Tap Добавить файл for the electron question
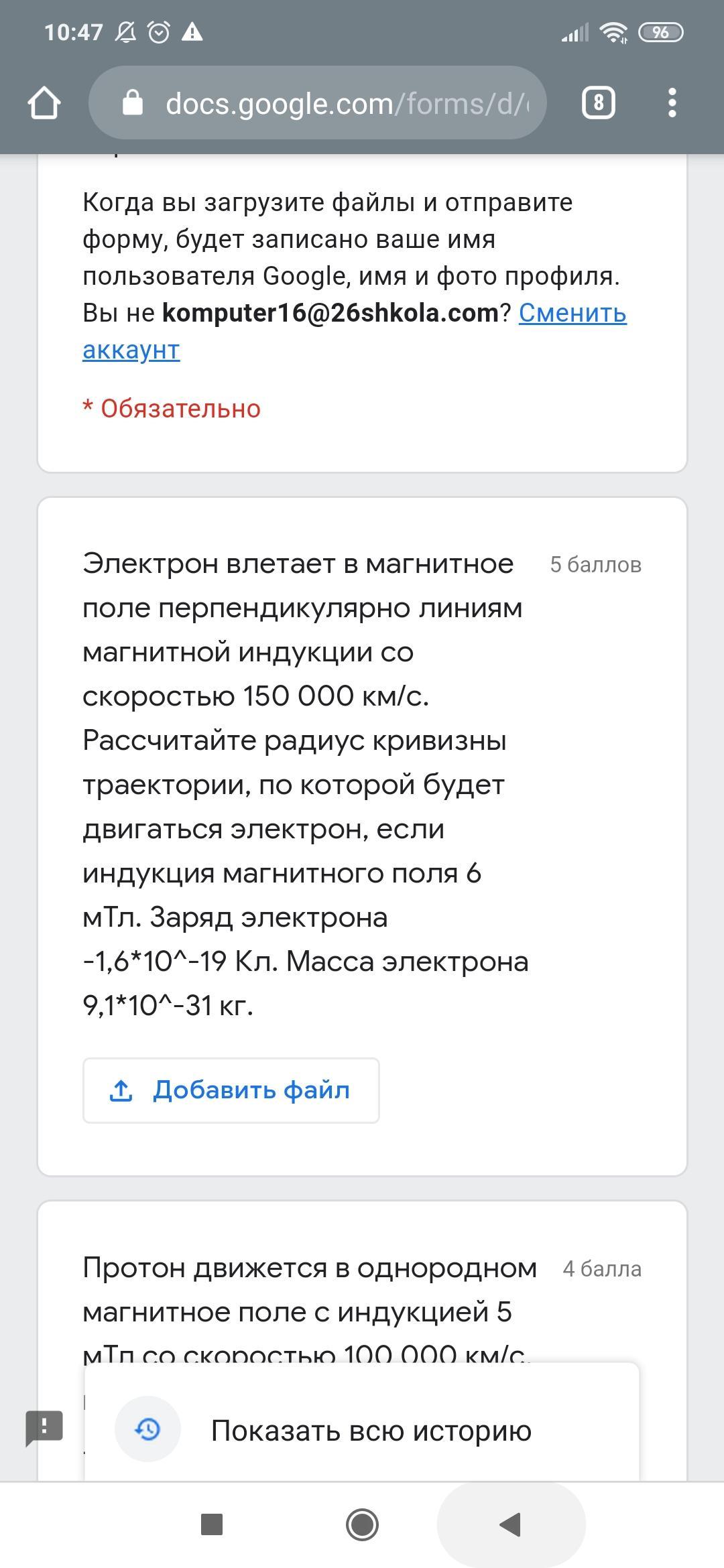 (231, 1090)
